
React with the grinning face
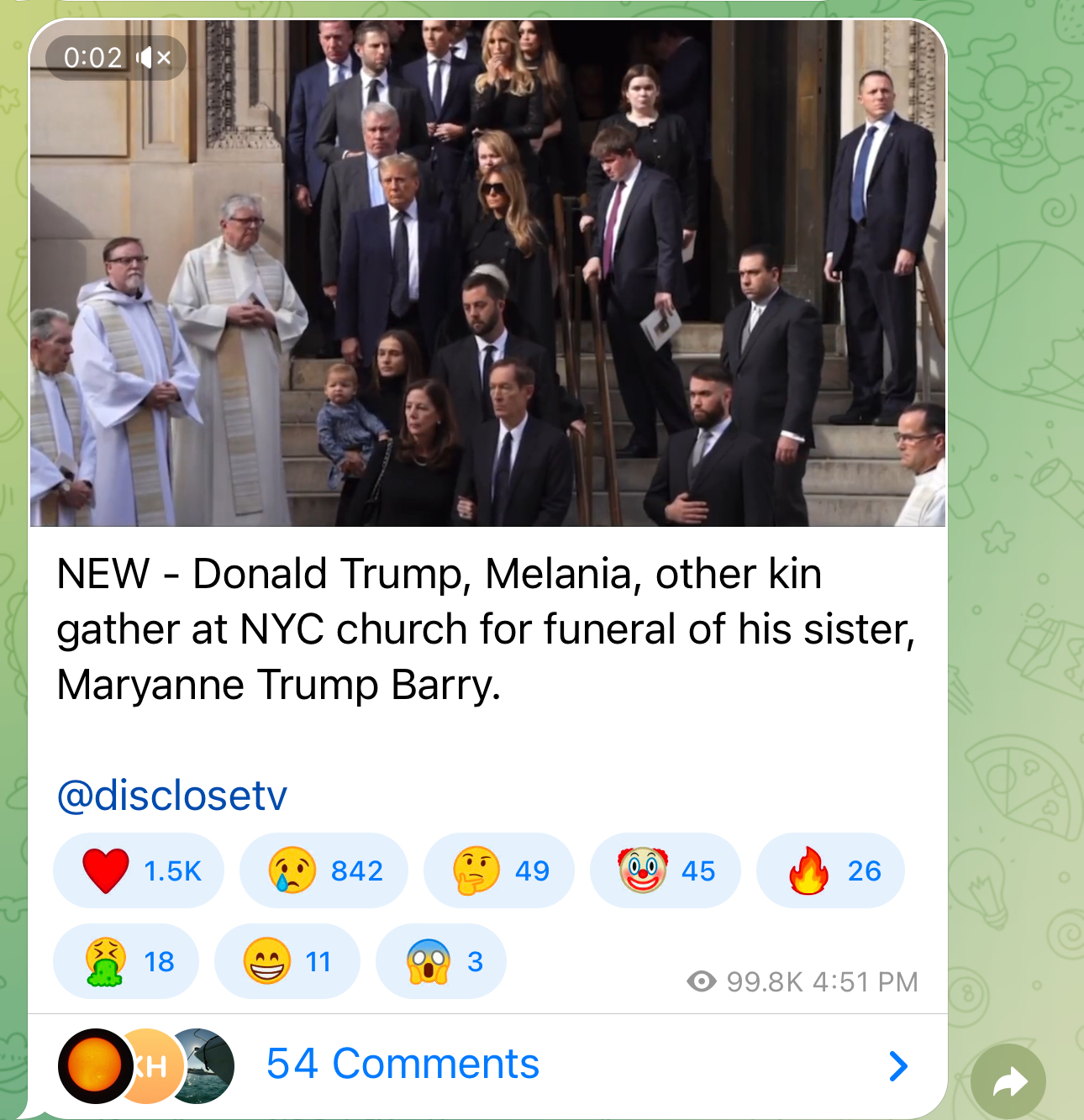tap(287, 961)
